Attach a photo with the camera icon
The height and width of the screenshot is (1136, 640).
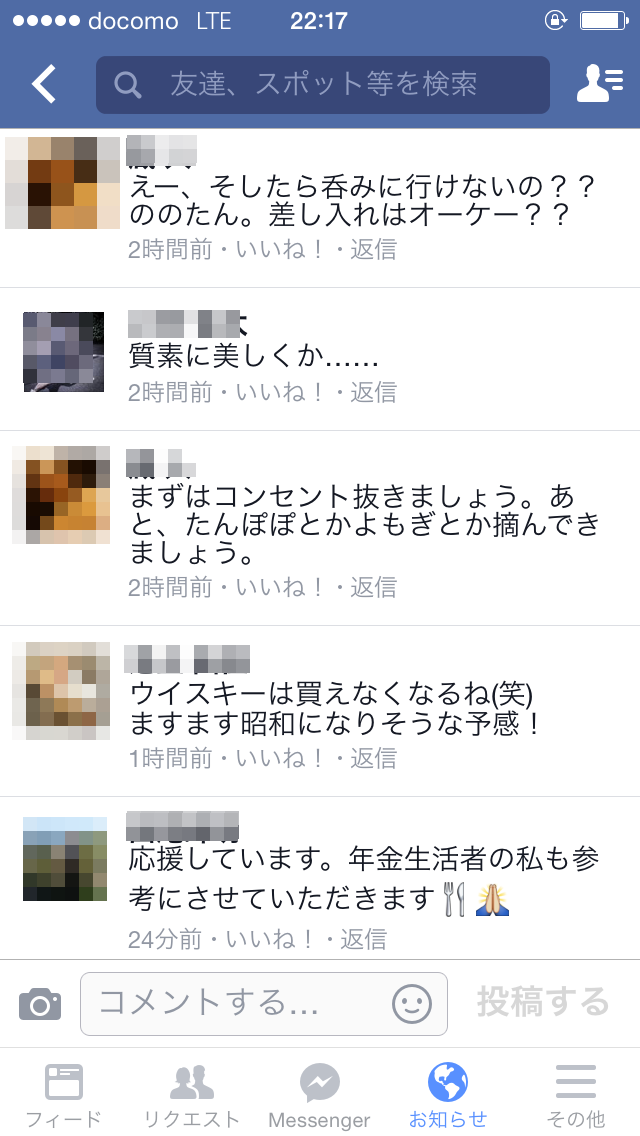[x=40, y=1003]
